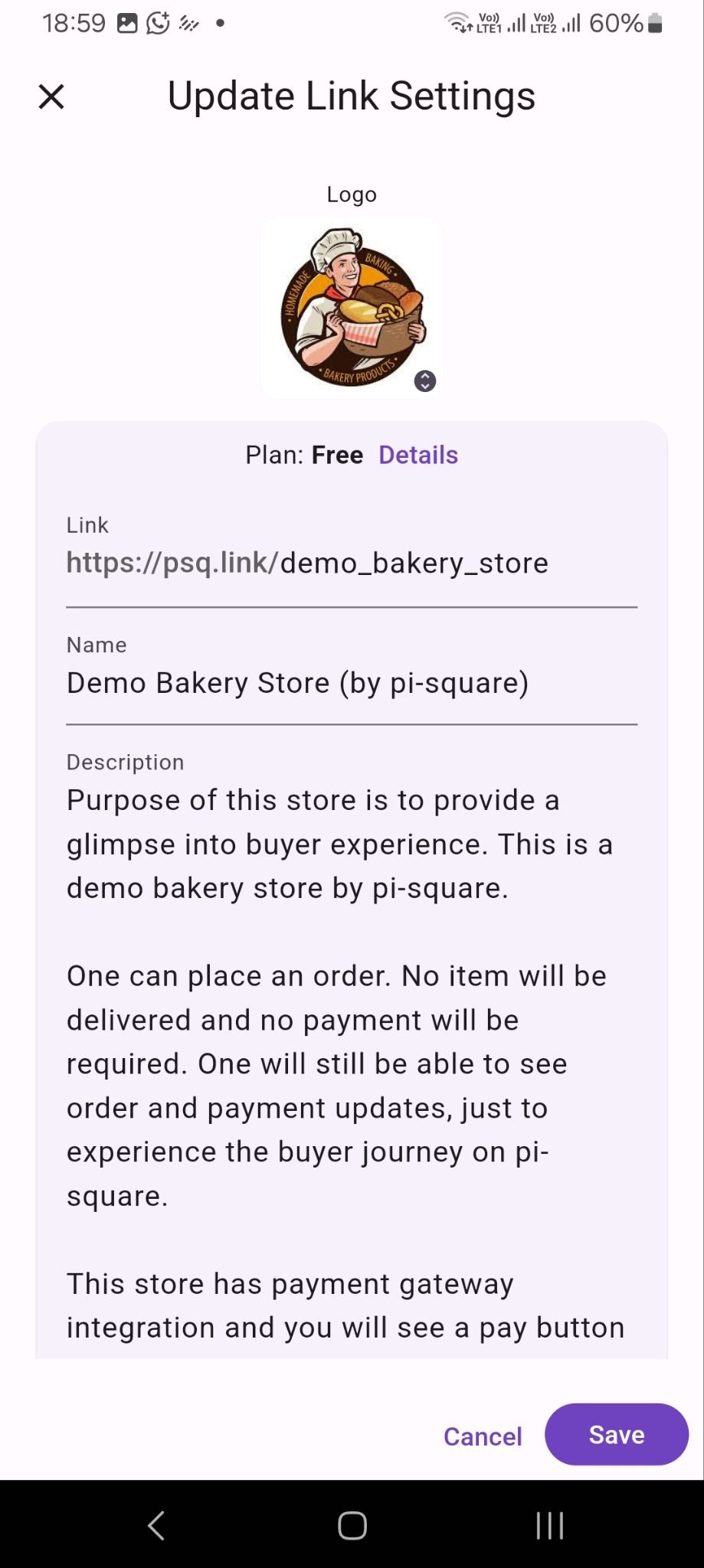Tap the Android back navigation arrow
Screen dimensions: 704x1568
click(x=156, y=1526)
